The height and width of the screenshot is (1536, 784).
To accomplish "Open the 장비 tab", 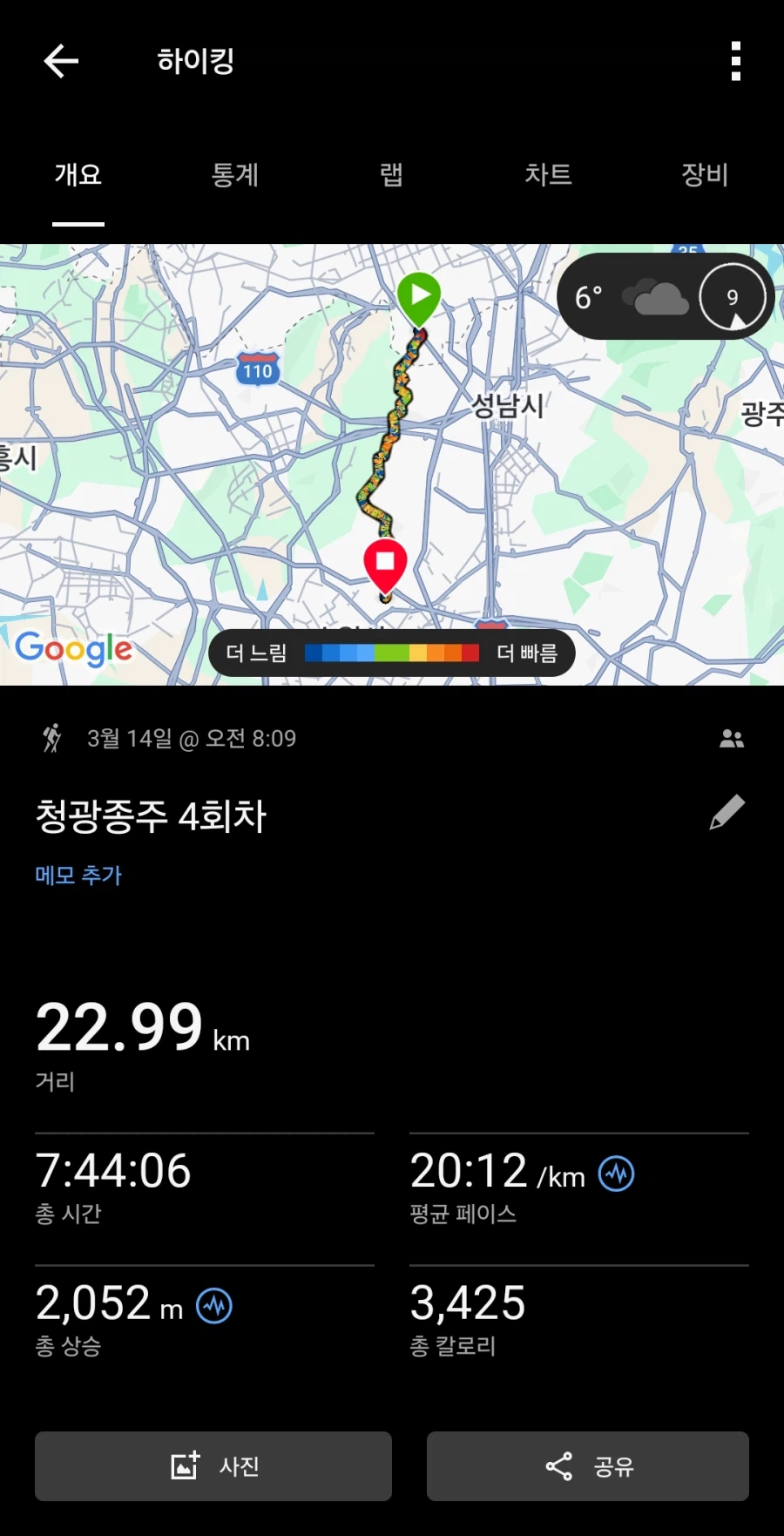I will [x=705, y=175].
